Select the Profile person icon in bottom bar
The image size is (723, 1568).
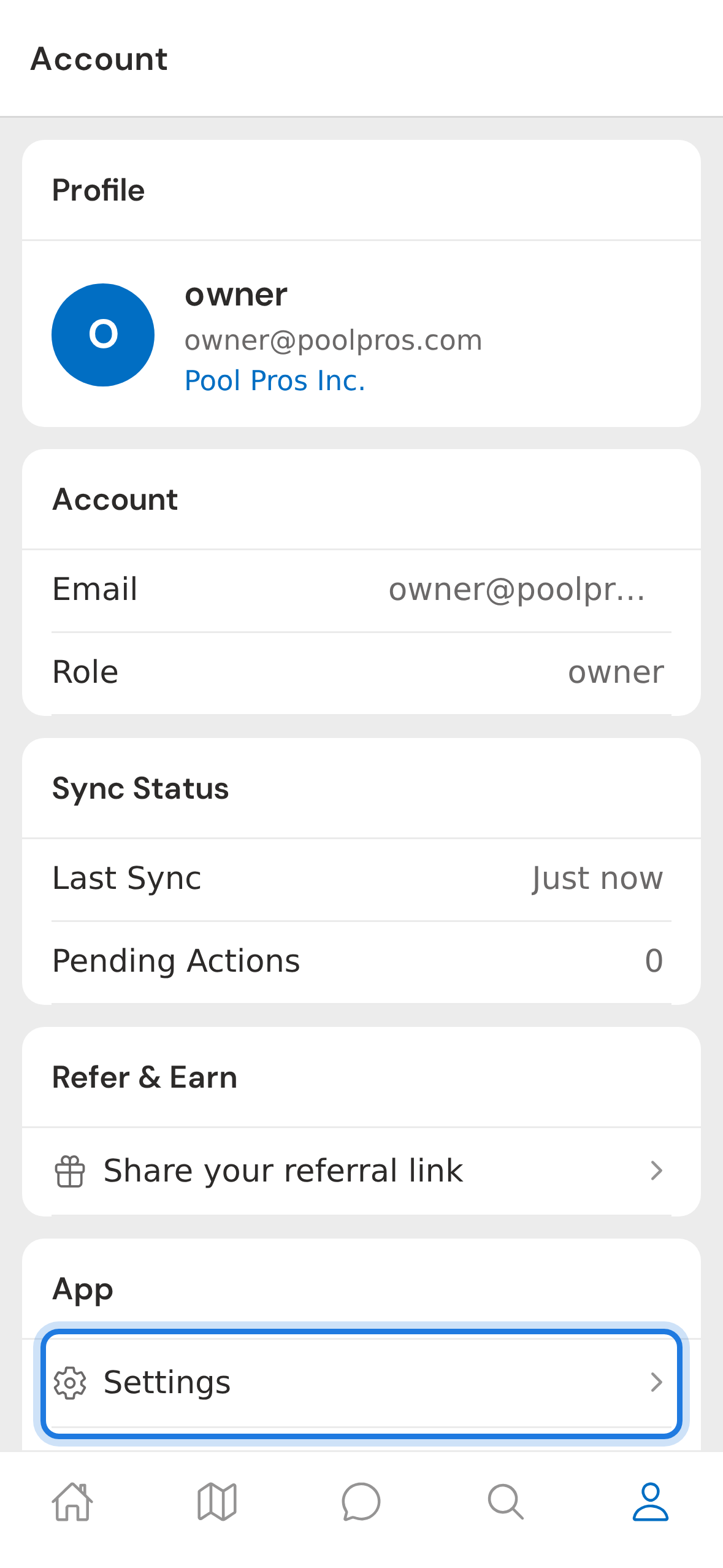(650, 1501)
